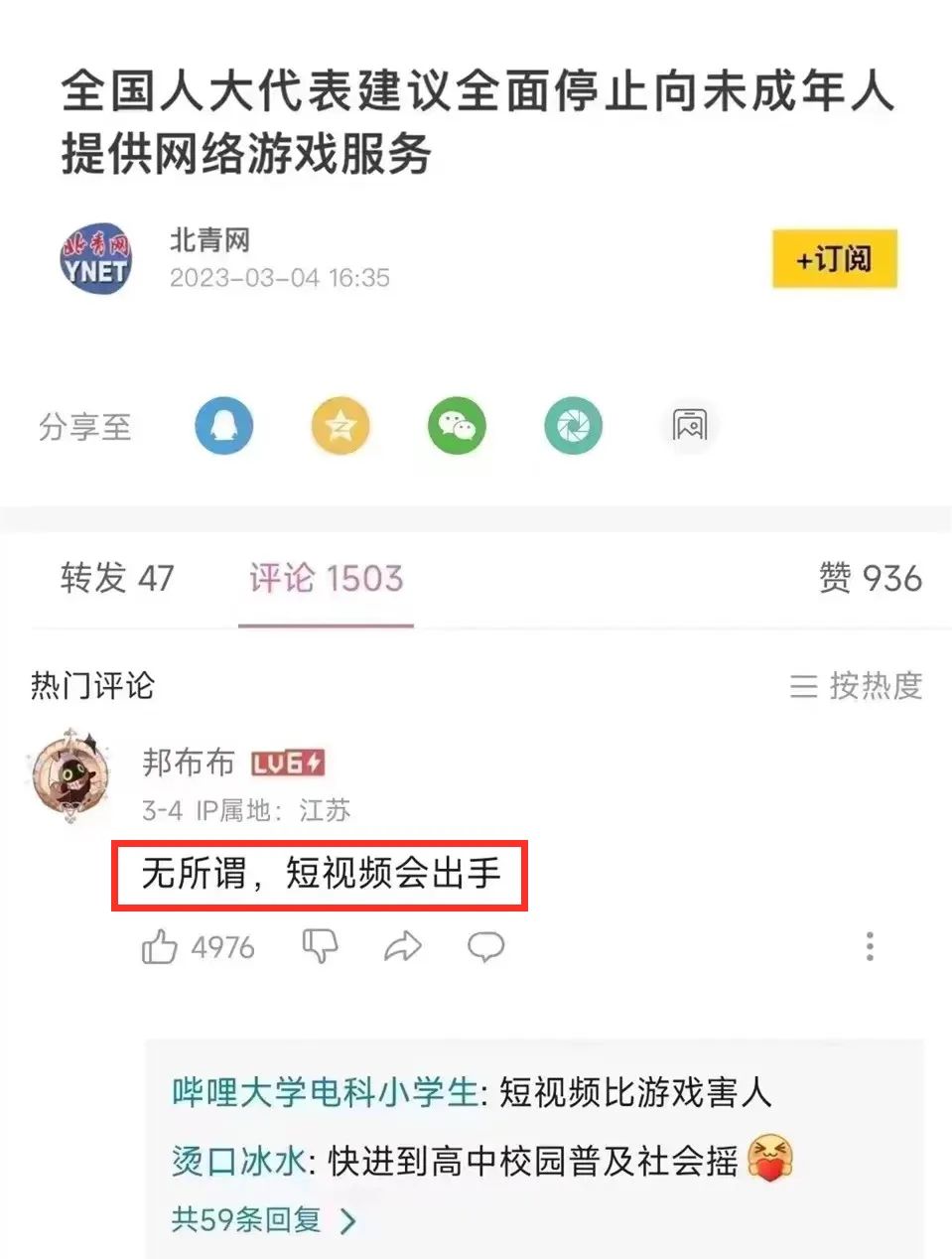
Task: Share article to WeChat
Action: pos(457,426)
